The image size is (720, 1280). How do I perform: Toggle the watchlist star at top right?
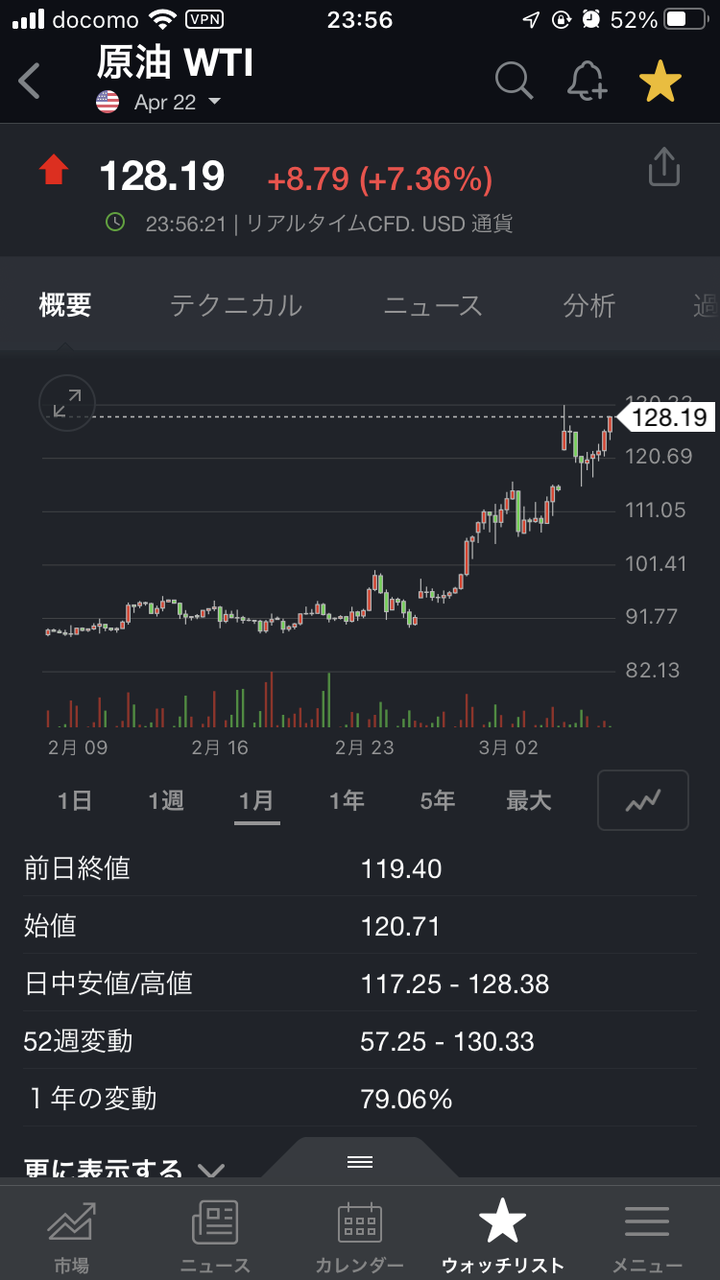(661, 81)
